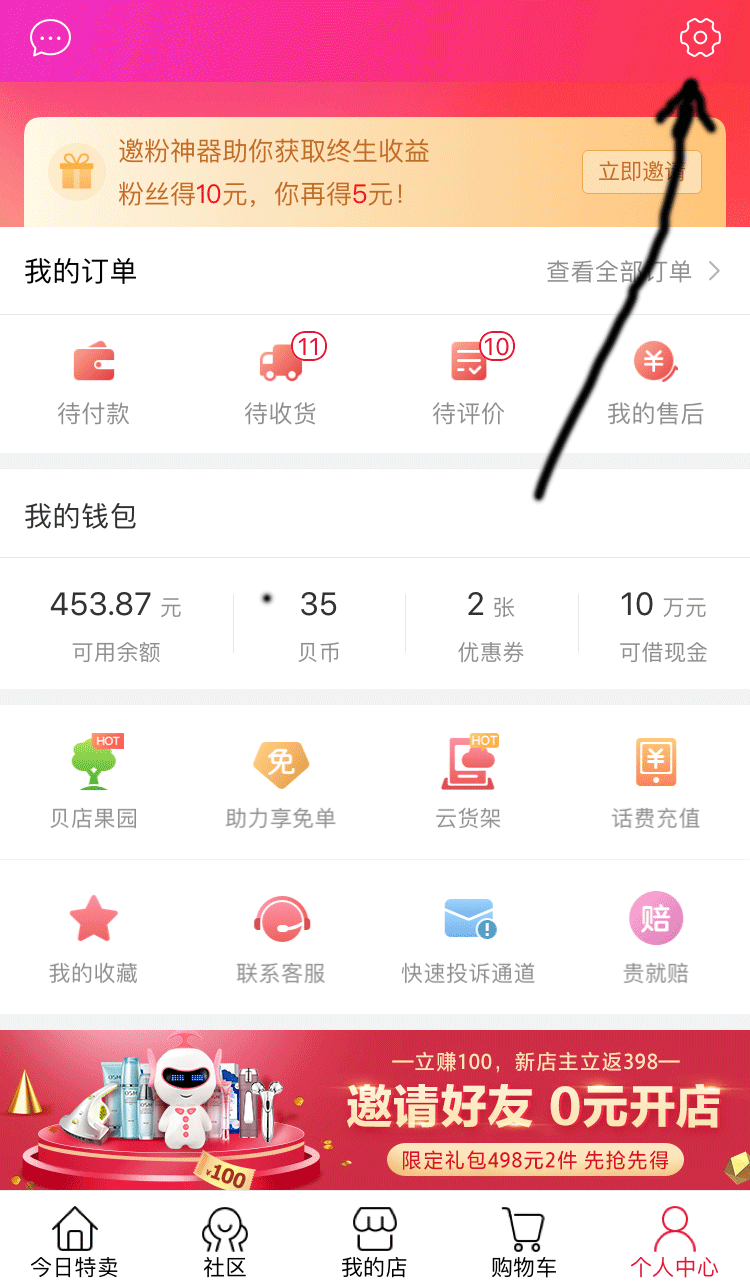Viewport: 750px width, 1288px height.
Task: Open 贝店果园 orchard
Action: coord(94,783)
